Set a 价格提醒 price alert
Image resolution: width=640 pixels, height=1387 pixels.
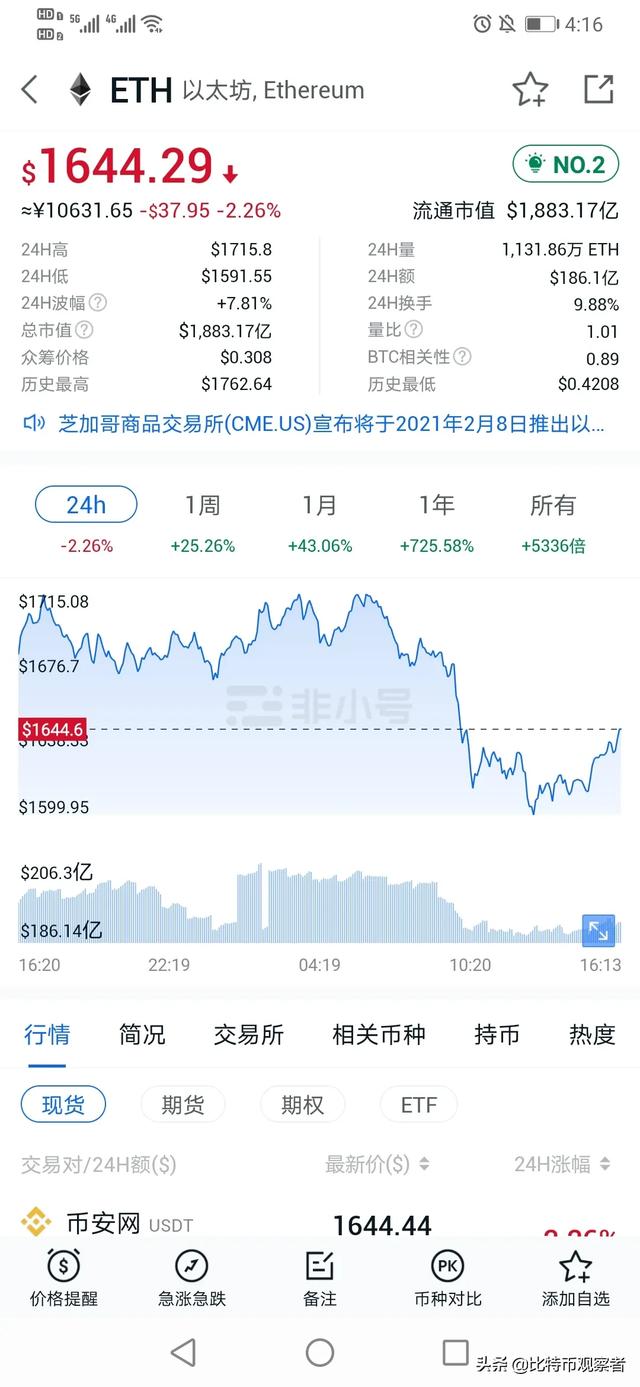pos(64,1278)
